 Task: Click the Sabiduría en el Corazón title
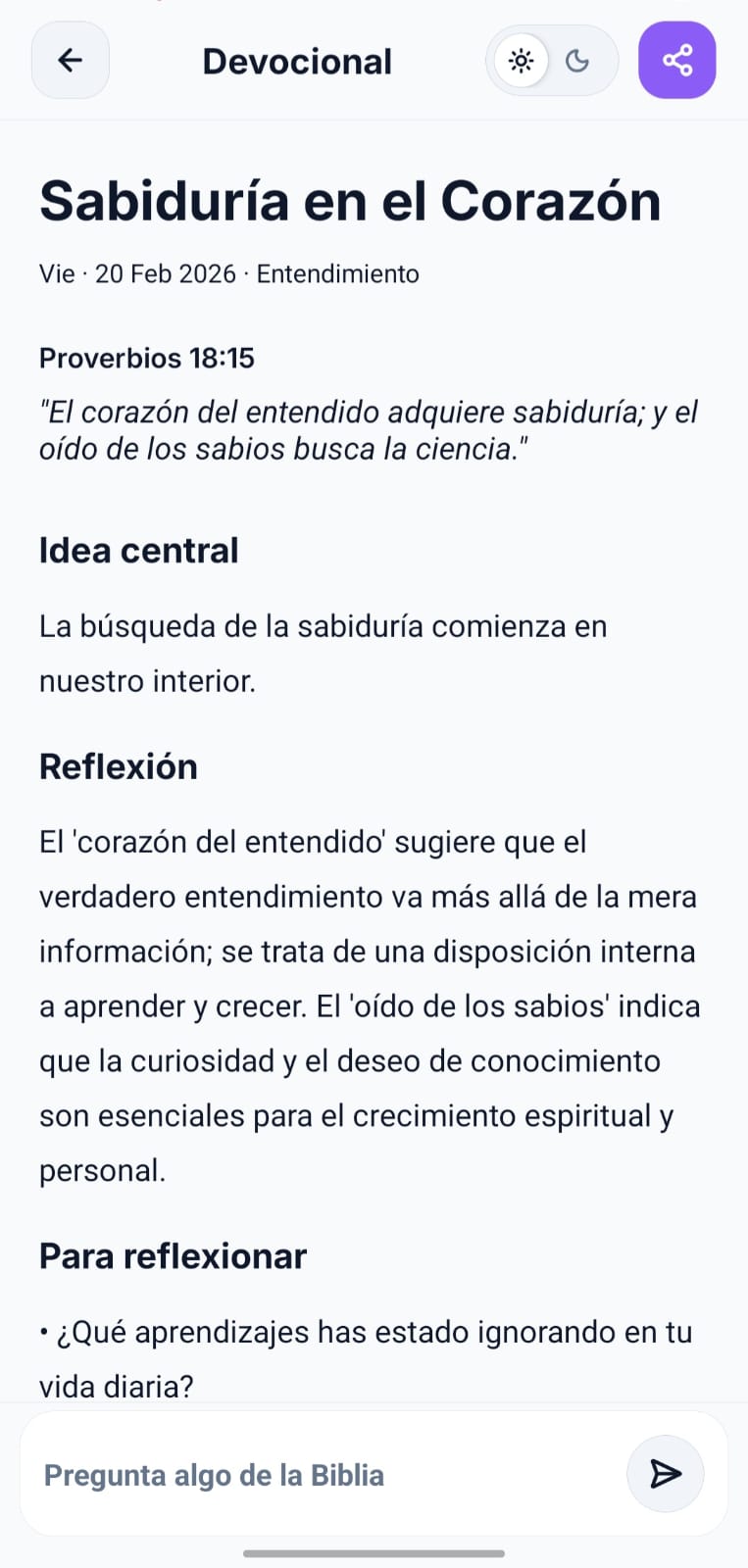pyautogui.click(x=349, y=201)
